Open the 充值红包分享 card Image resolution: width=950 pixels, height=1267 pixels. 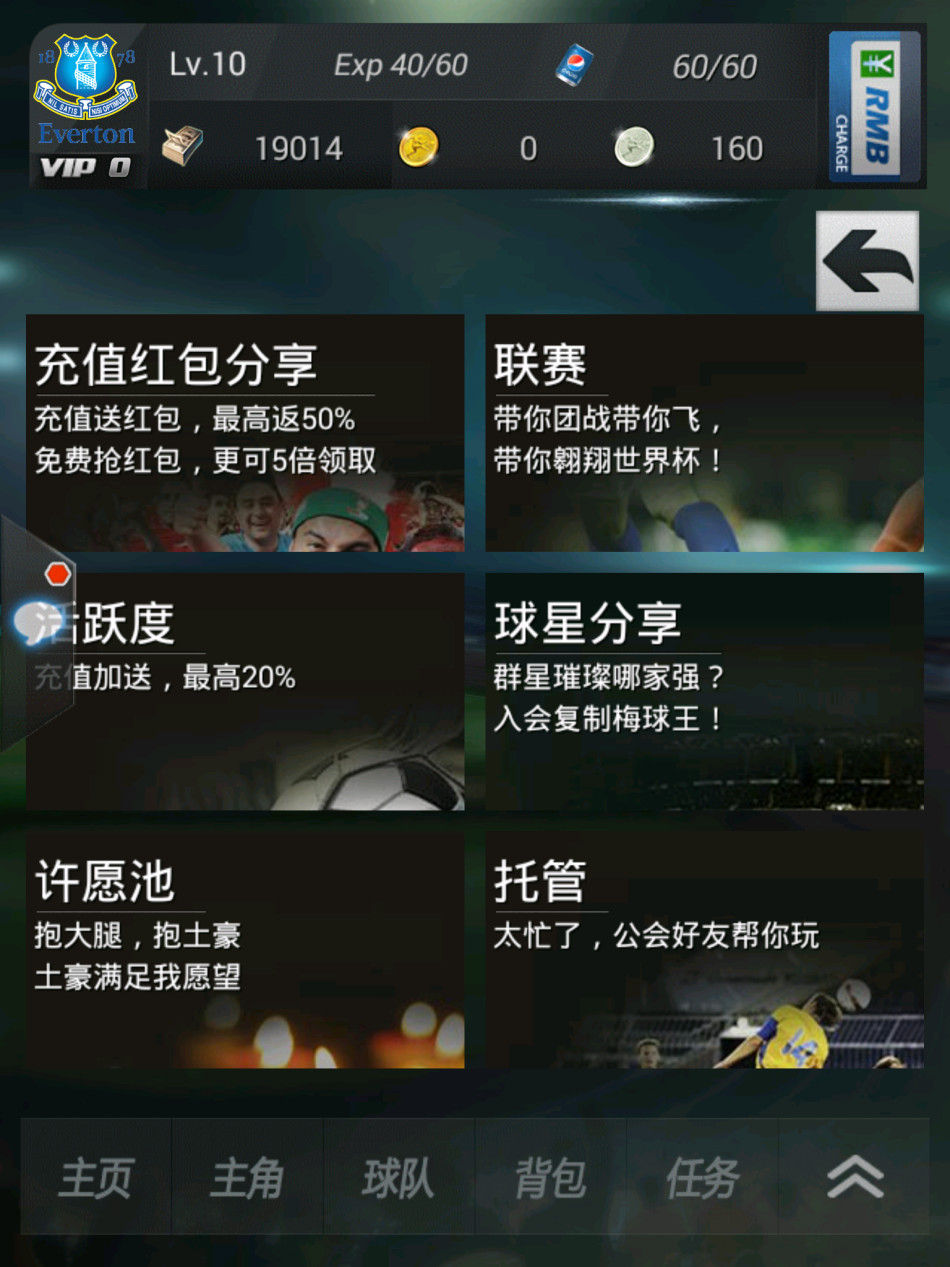coord(245,432)
